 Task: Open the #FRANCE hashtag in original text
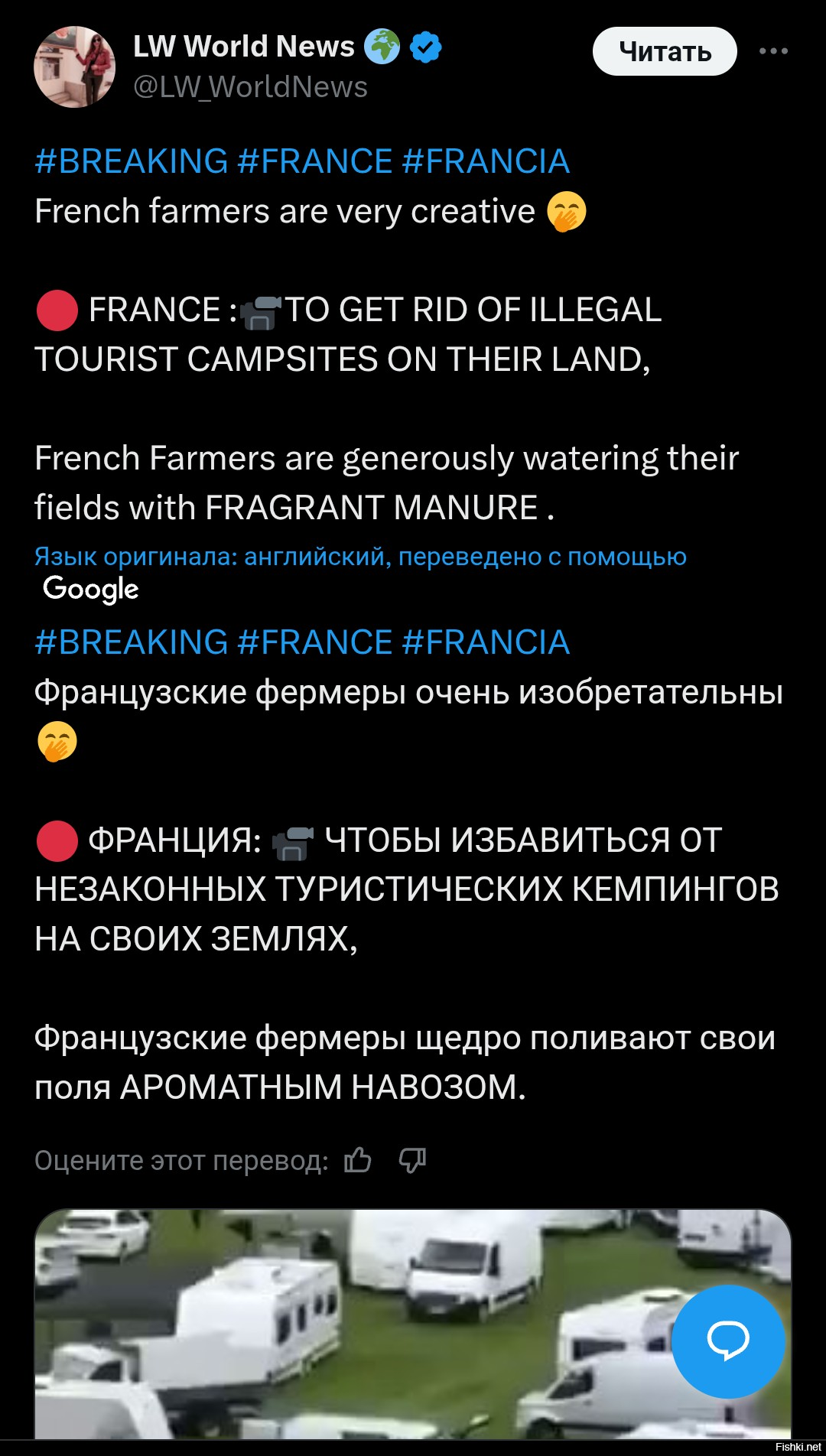coord(315,161)
